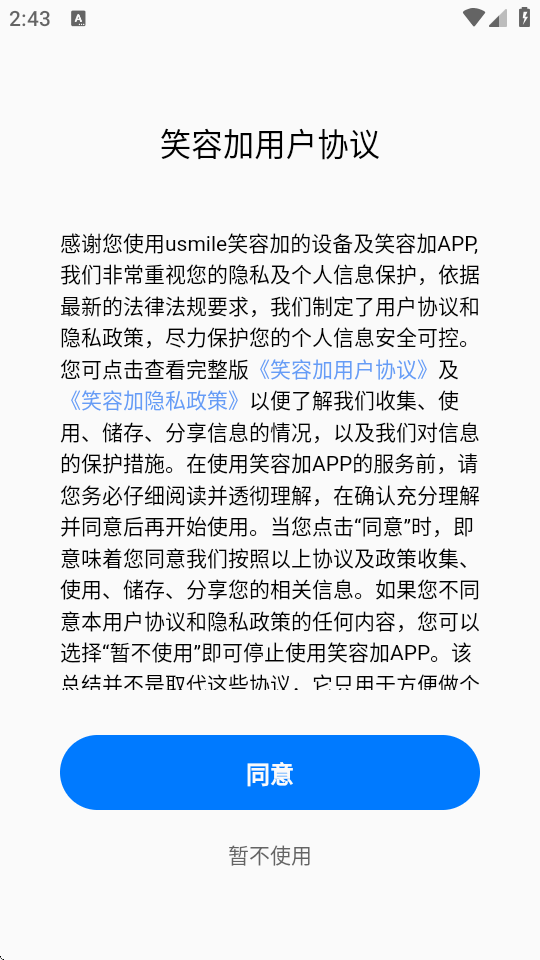Choose 暂不使用 to decline
540x960 pixels.
click(269, 855)
